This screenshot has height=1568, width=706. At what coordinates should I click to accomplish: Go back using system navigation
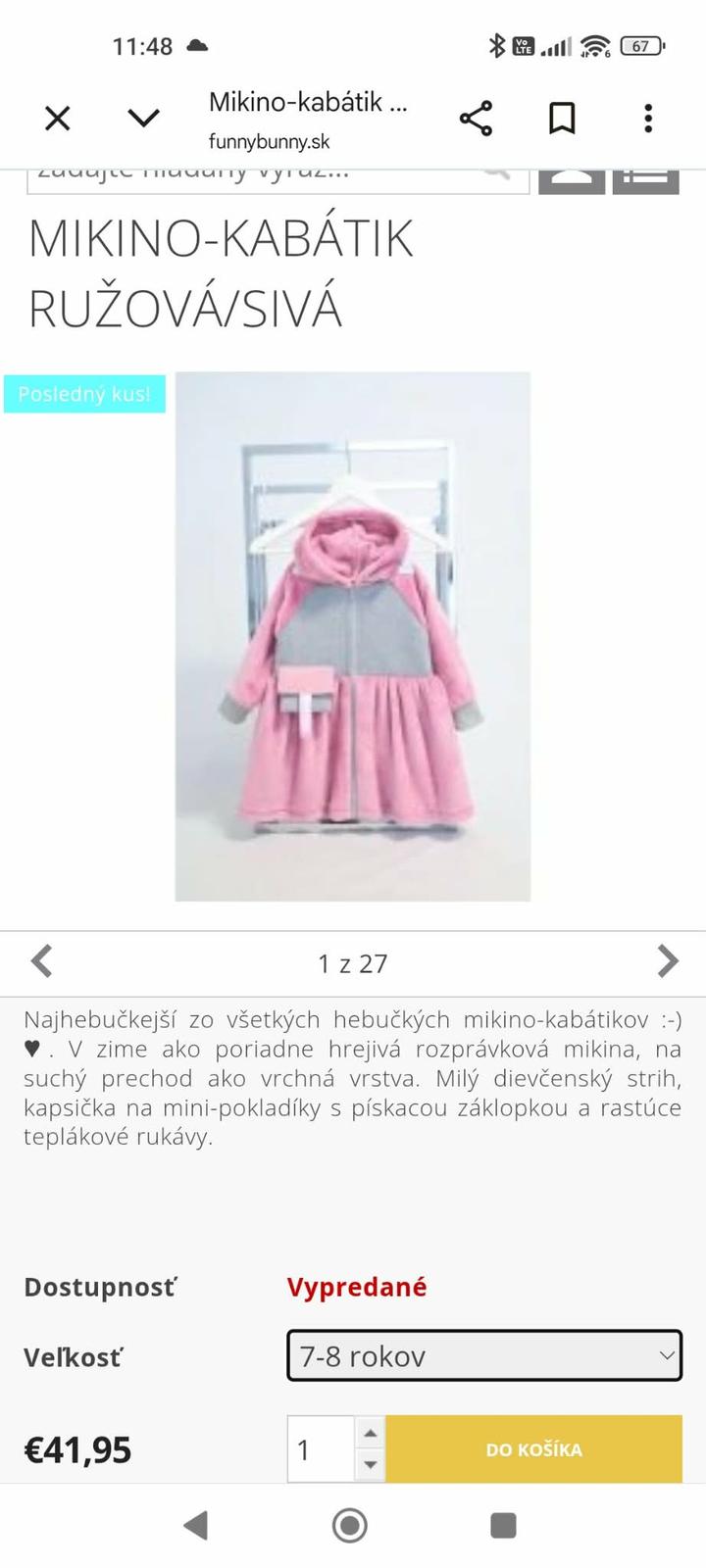[196, 1525]
